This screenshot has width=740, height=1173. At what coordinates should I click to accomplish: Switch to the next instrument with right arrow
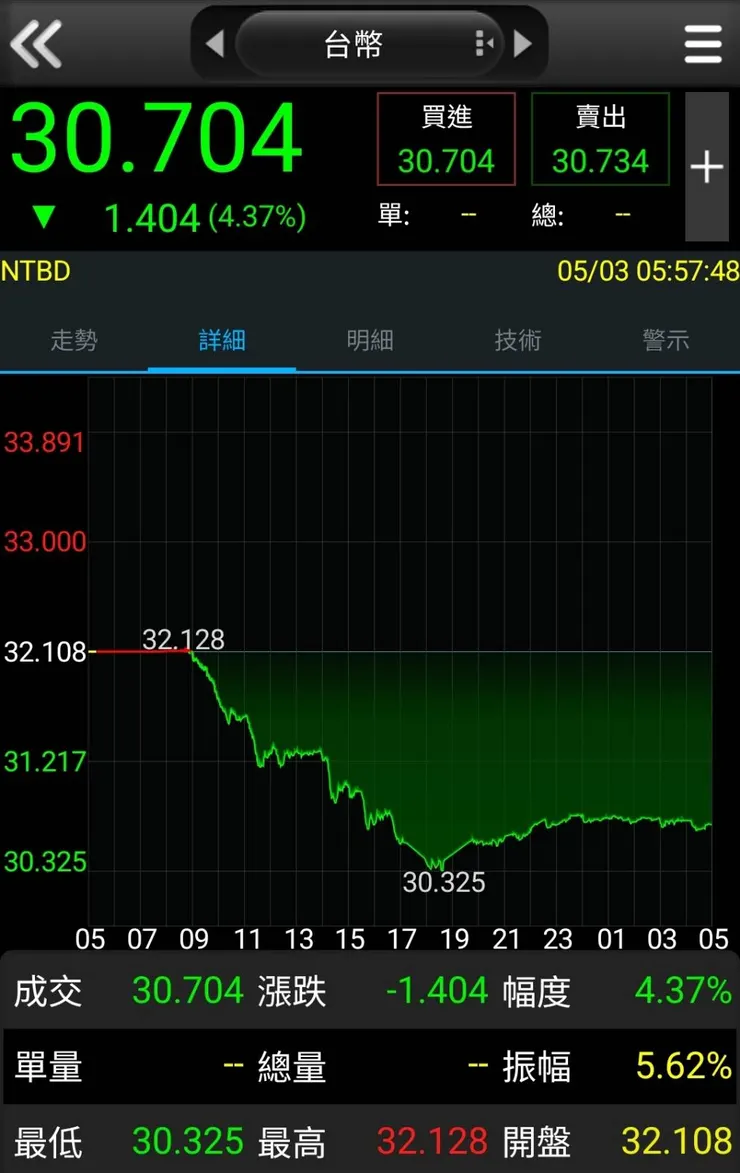click(522, 44)
